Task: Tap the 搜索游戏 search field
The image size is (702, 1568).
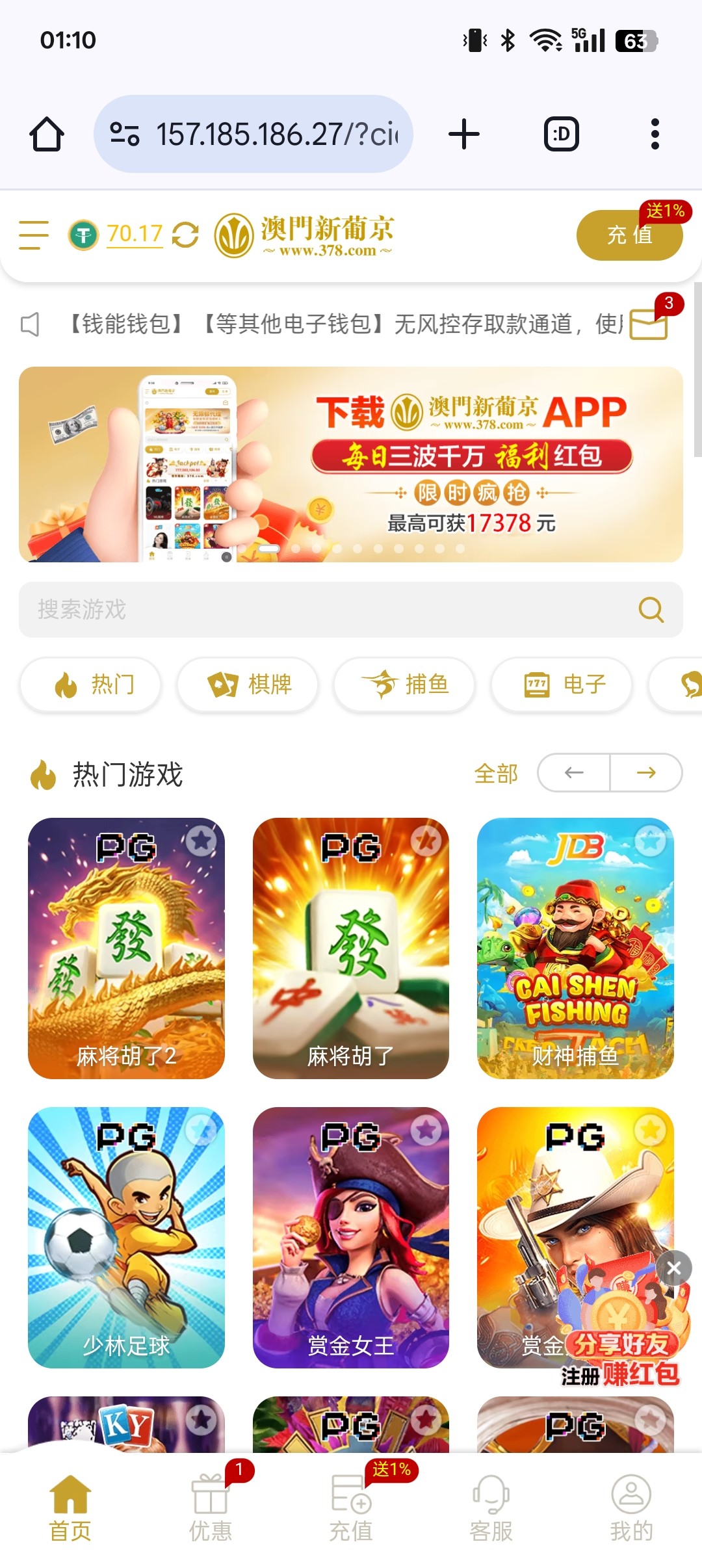Action: (x=351, y=610)
